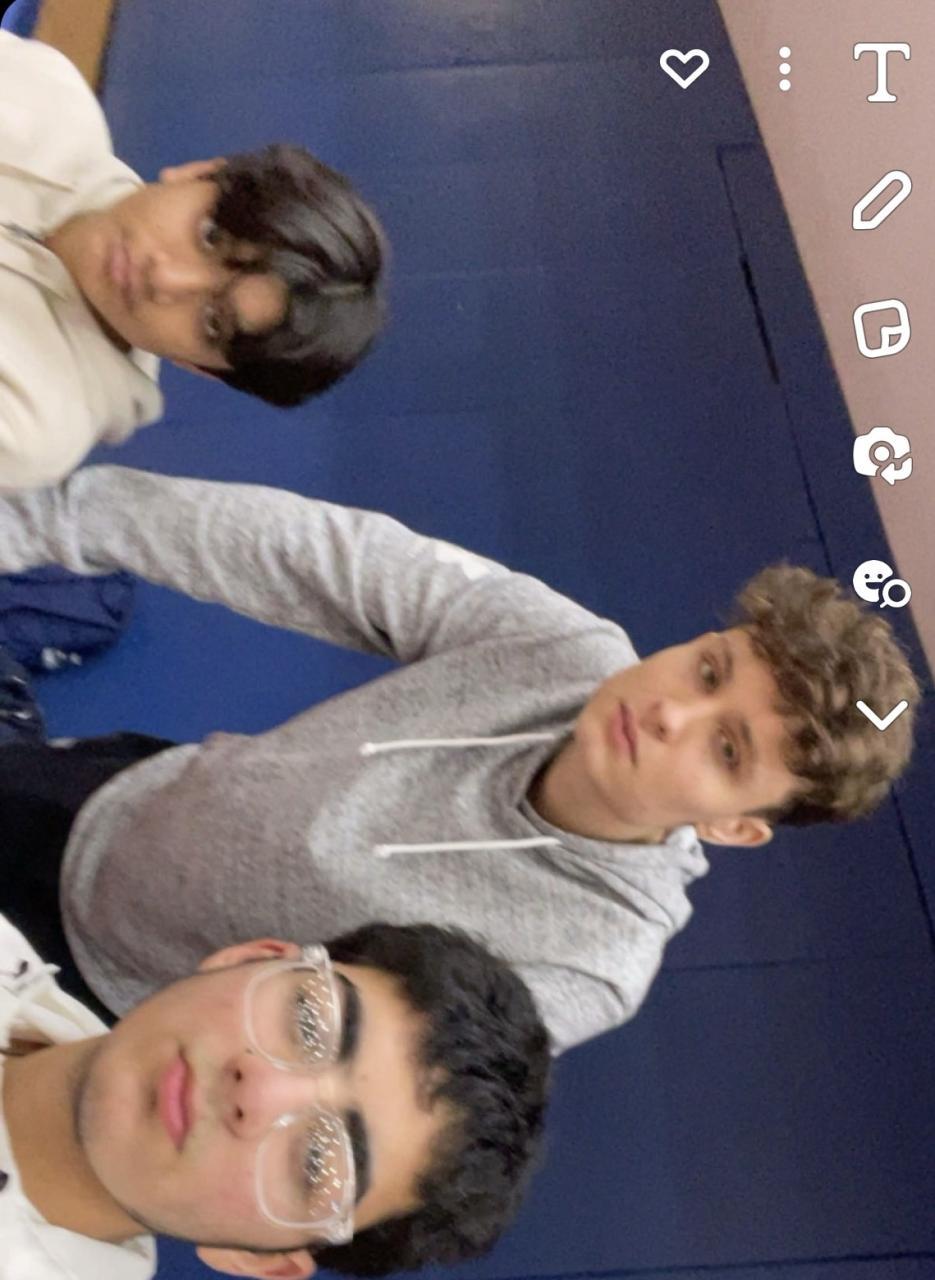Add text with the T tool
The image size is (935, 1280).
pos(882,71)
